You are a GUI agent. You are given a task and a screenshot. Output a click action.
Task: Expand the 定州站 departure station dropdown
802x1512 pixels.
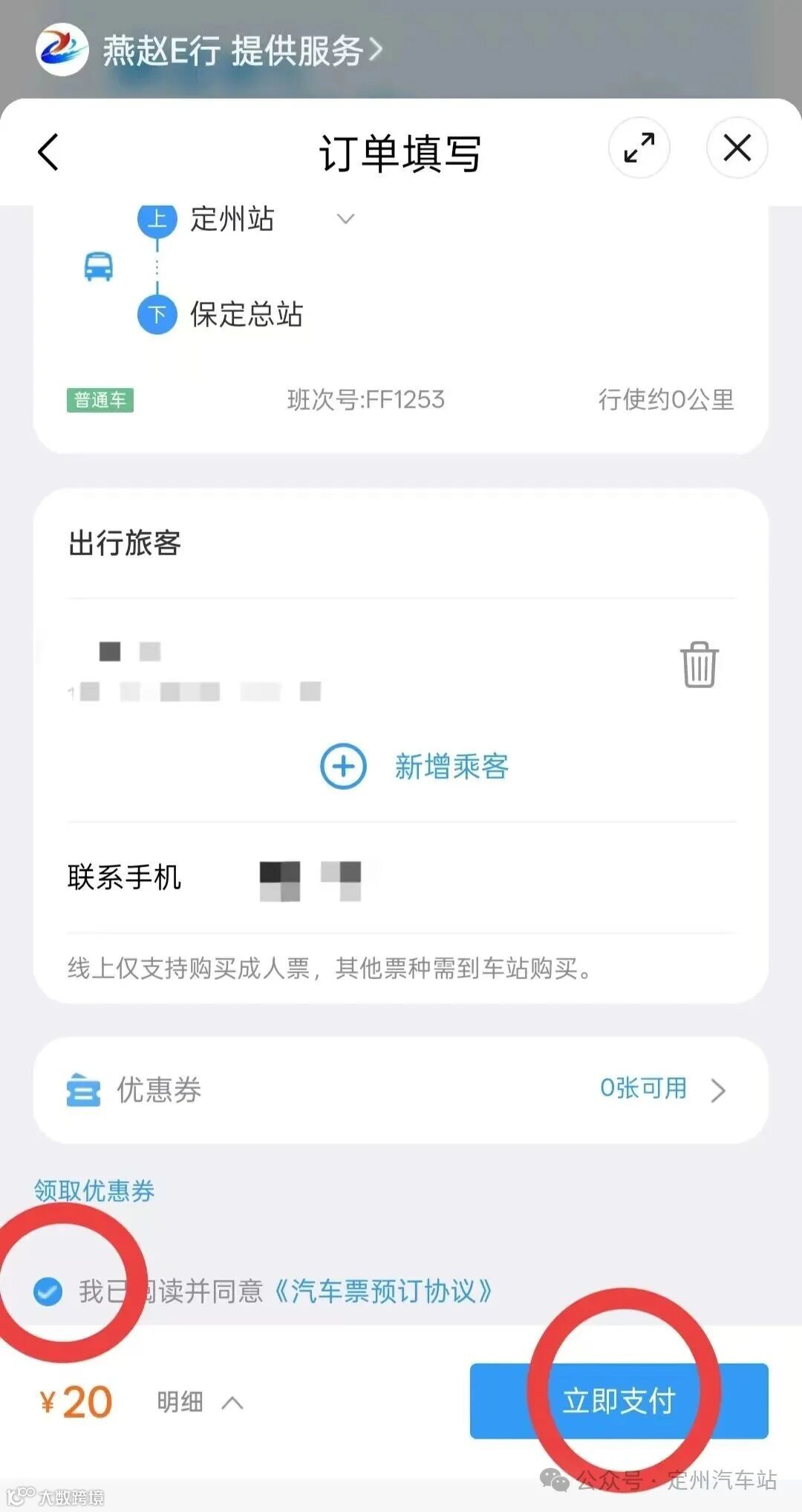click(x=345, y=219)
